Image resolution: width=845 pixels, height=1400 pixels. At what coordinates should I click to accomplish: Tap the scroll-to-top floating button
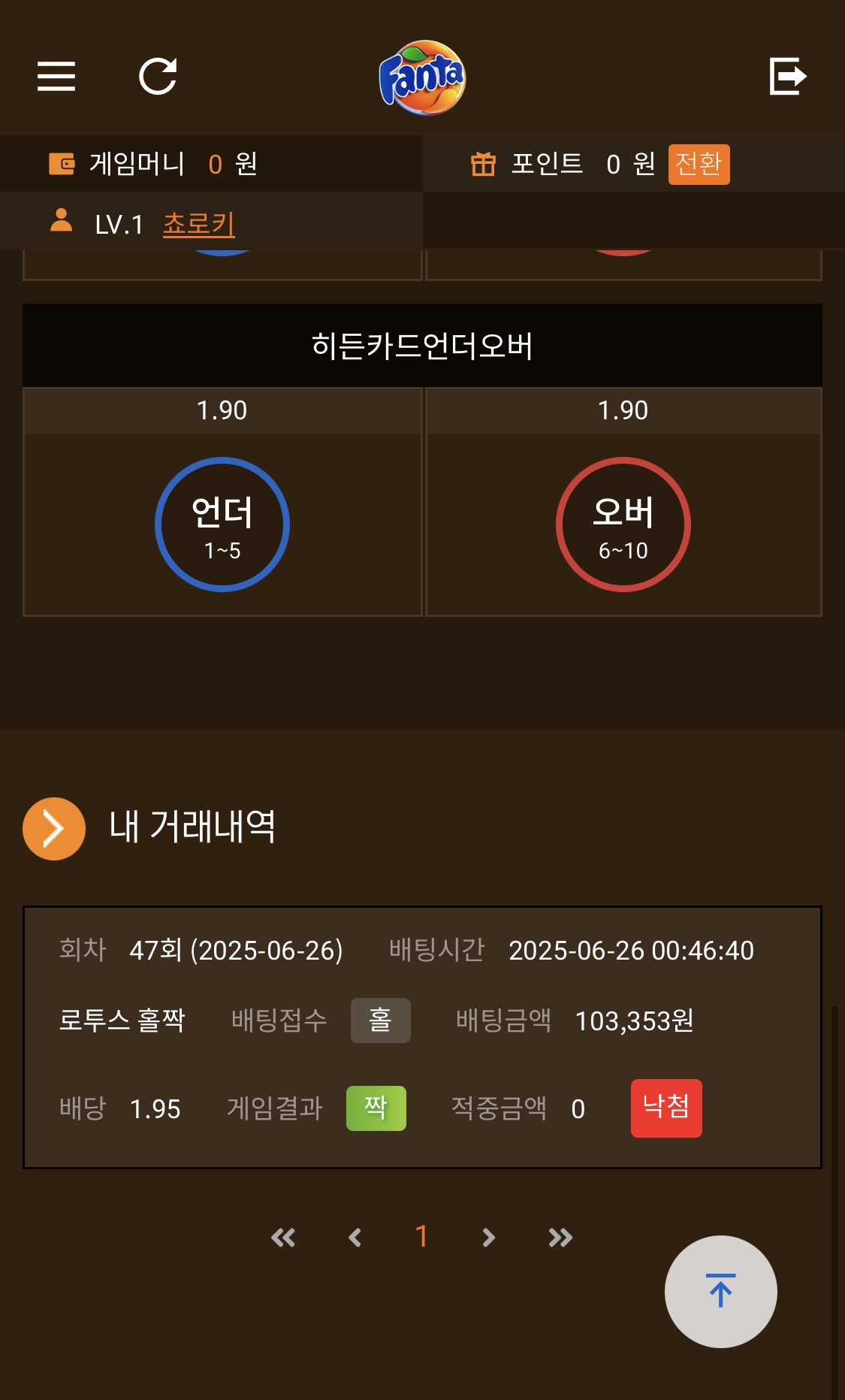720,1291
